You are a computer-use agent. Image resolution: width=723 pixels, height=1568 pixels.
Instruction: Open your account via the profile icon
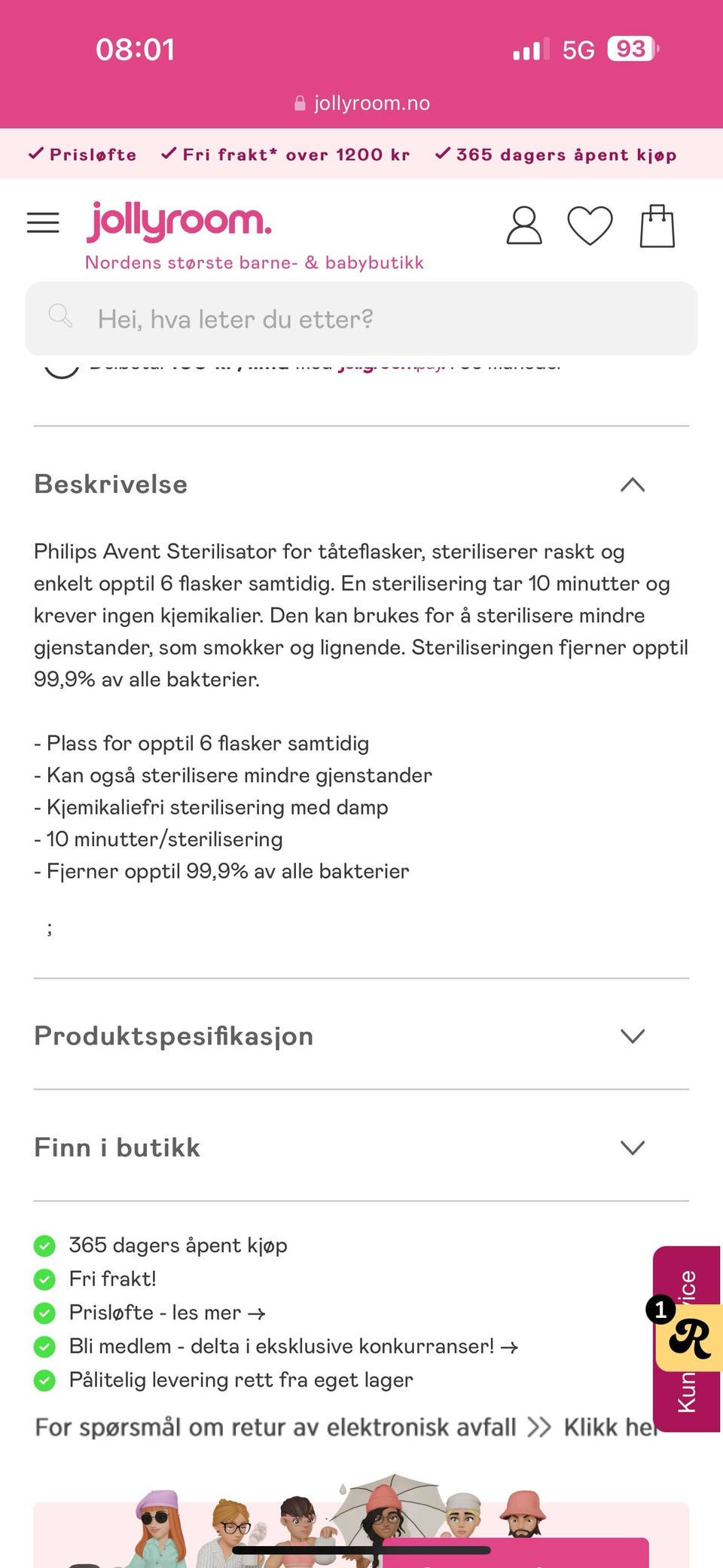524,225
